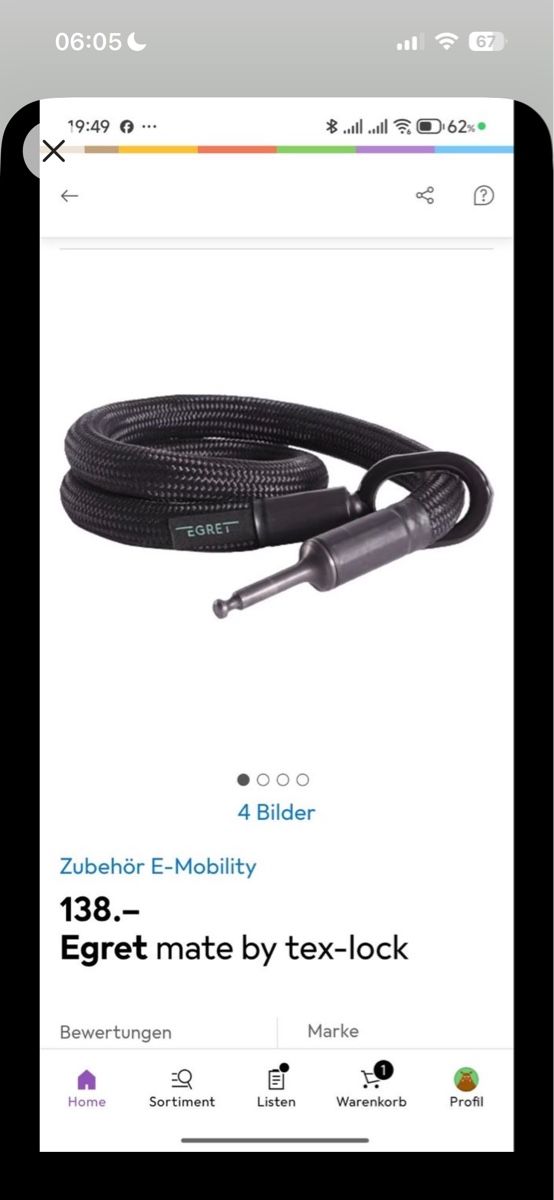Image resolution: width=554 pixels, height=1200 pixels.
Task: Switch to the Sortiment tab
Action: 182,1088
